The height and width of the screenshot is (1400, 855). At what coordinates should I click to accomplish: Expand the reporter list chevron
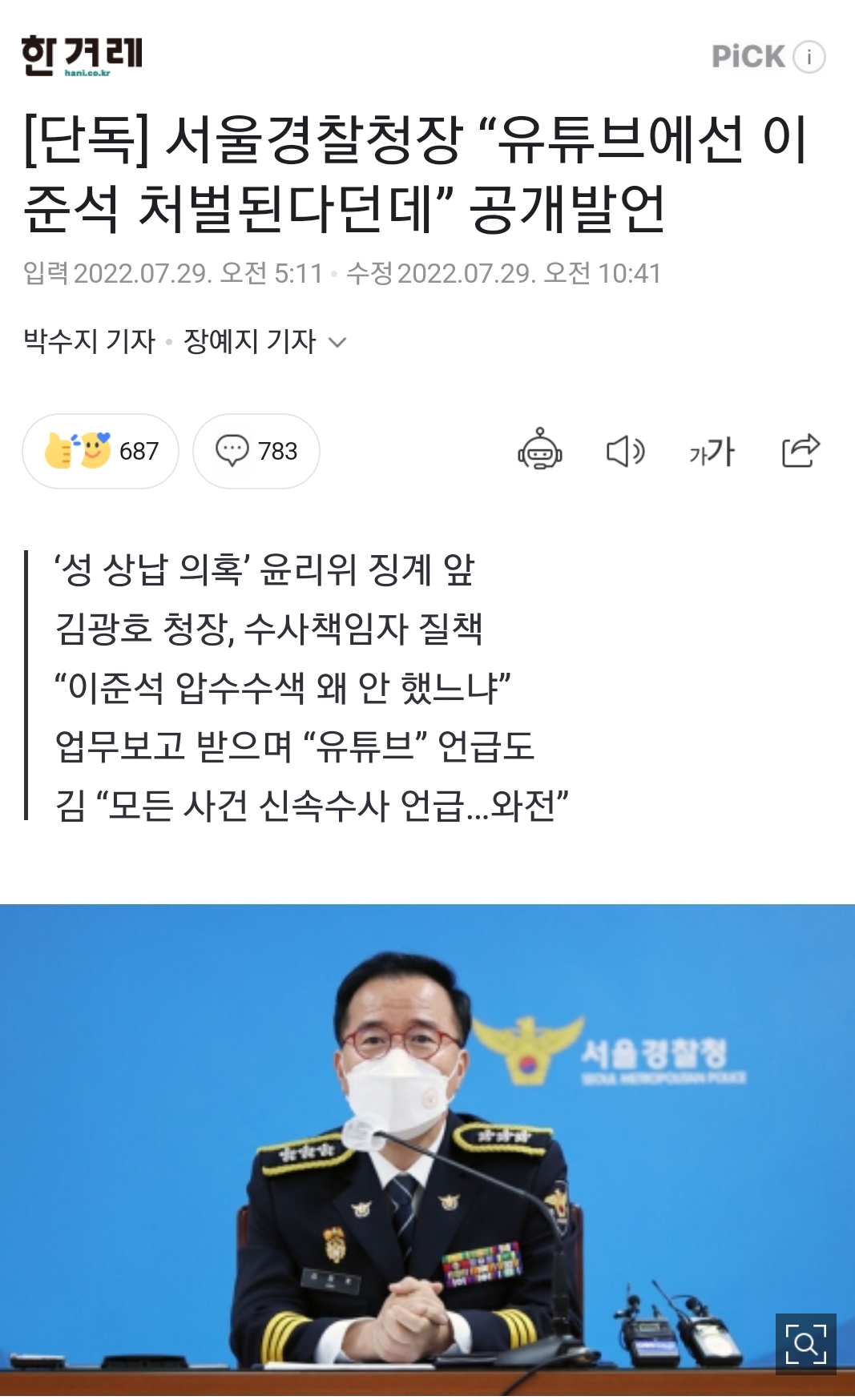[x=338, y=343]
